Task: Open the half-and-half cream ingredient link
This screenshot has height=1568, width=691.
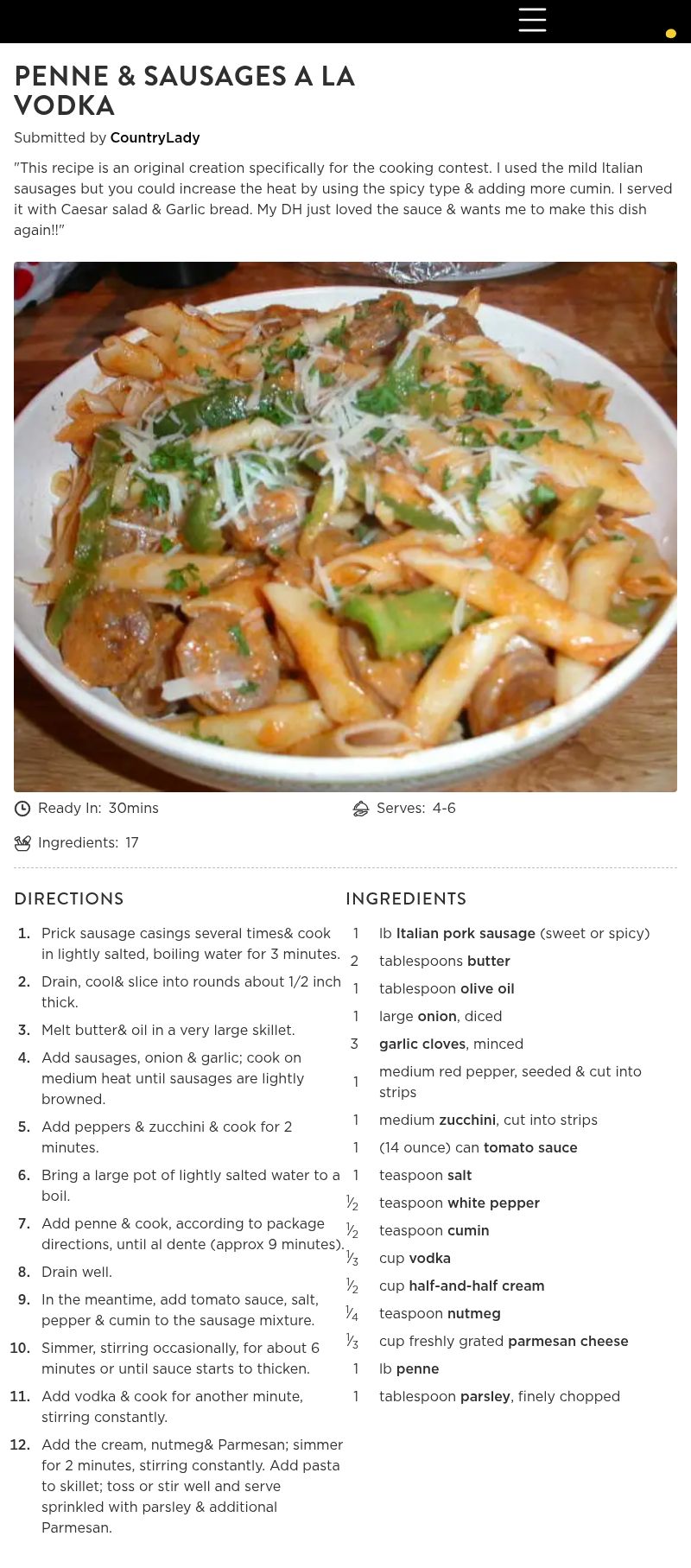Action: [x=476, y=1286]
